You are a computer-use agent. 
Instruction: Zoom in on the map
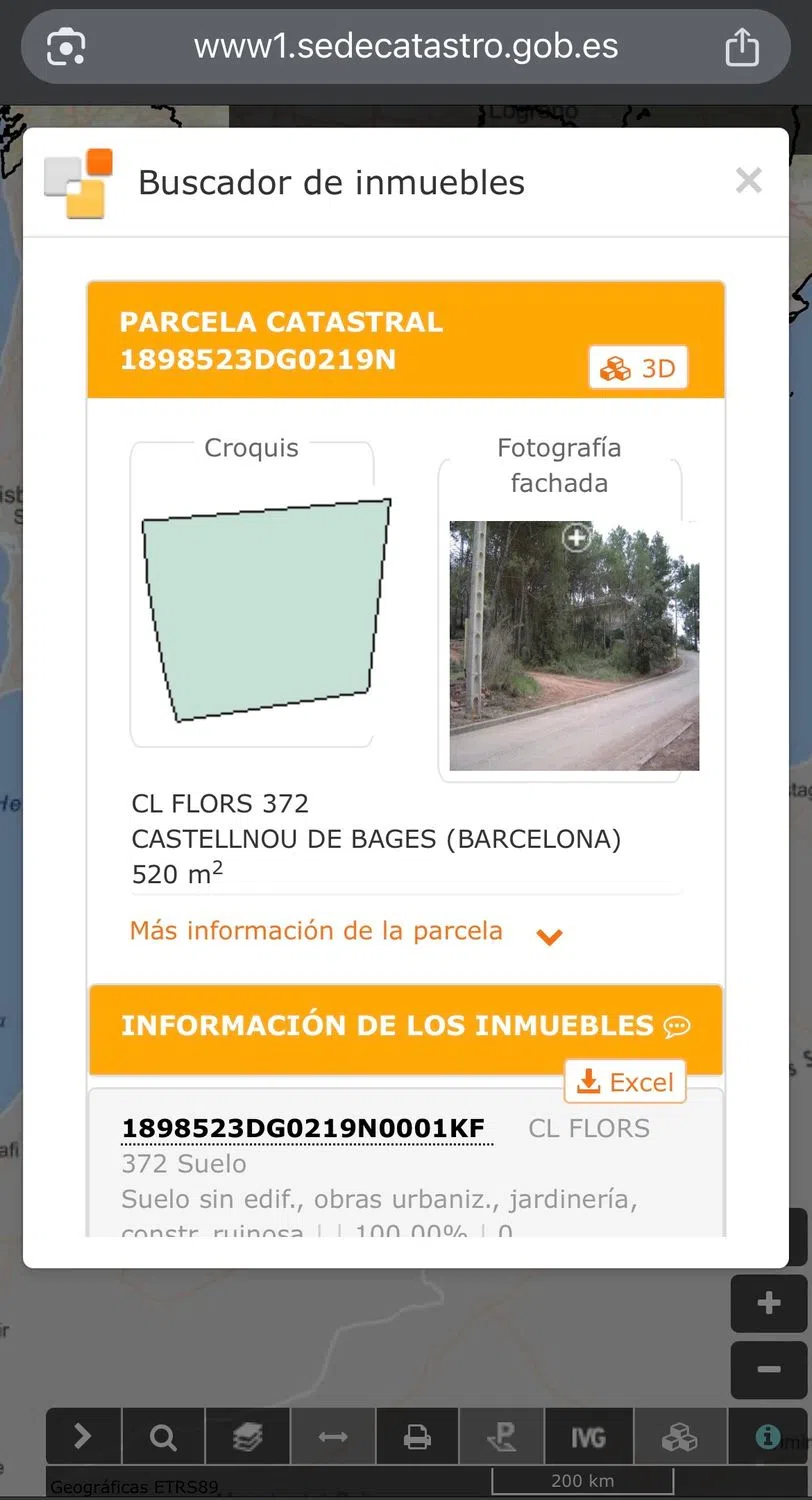click(768, 1303)
